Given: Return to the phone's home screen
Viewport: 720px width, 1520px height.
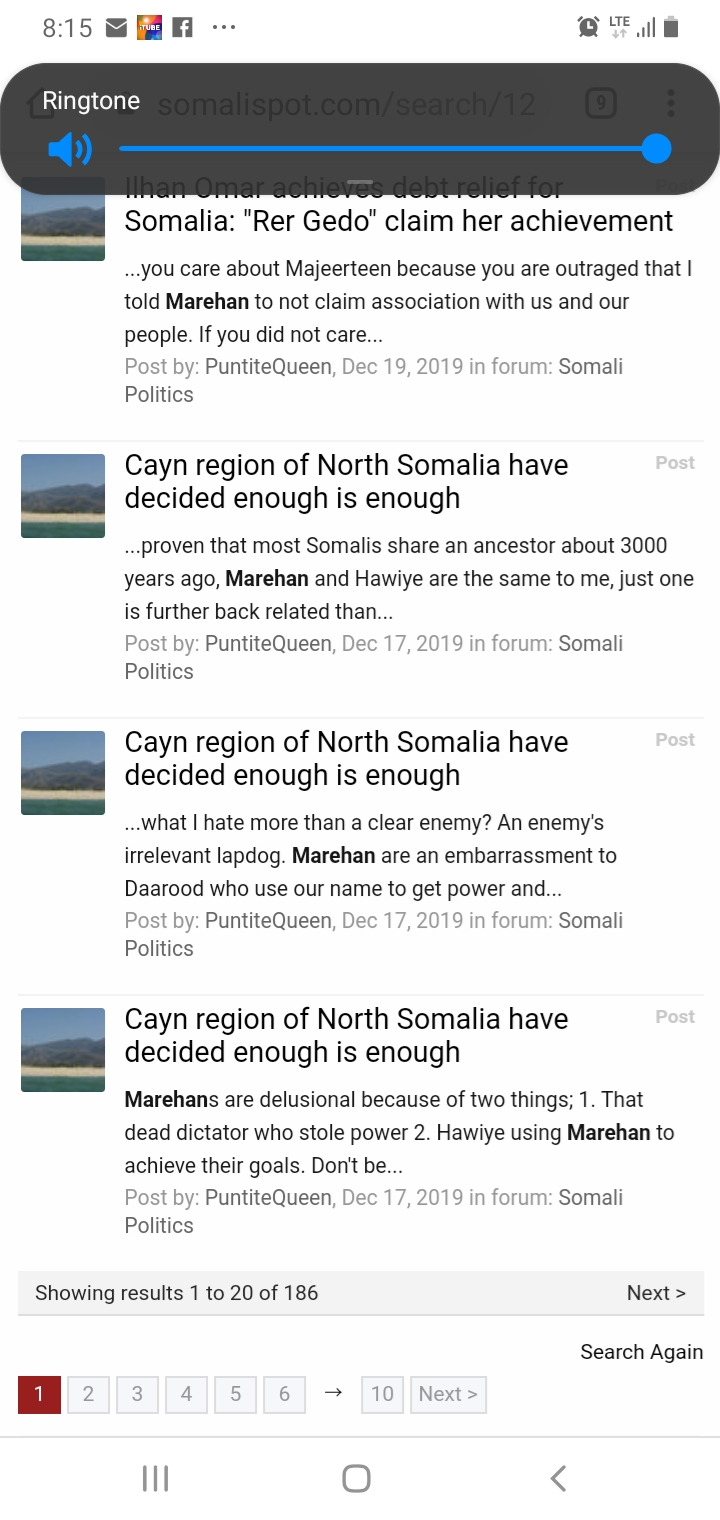Looking at the screenshot, I should [x=356, y=1478].
